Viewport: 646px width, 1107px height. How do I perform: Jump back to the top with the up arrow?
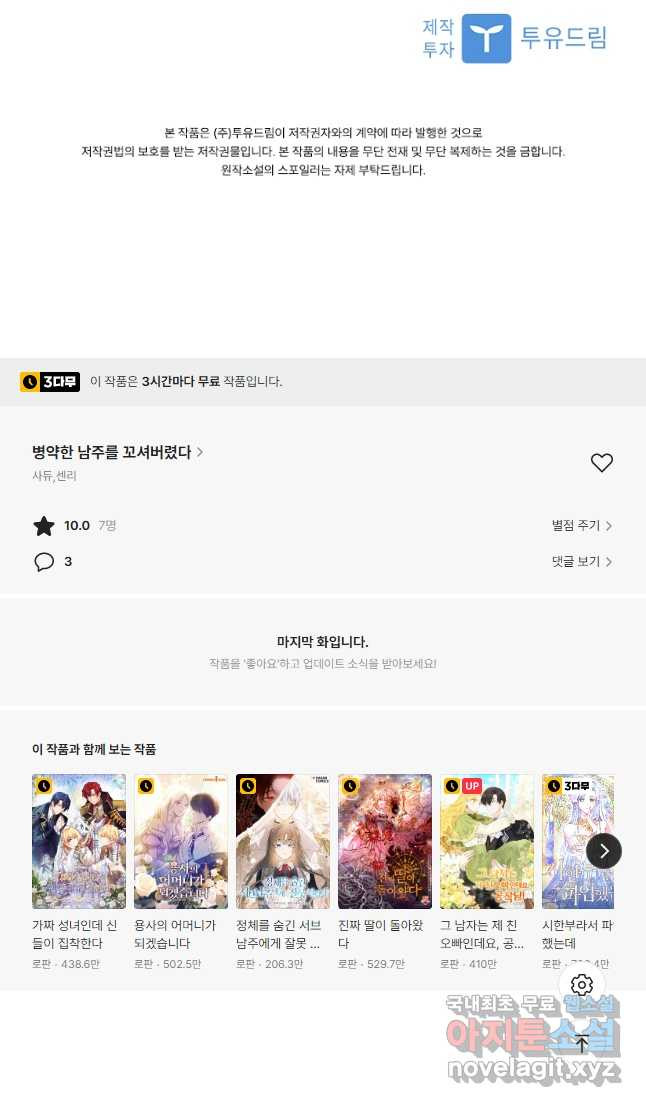582,1043
